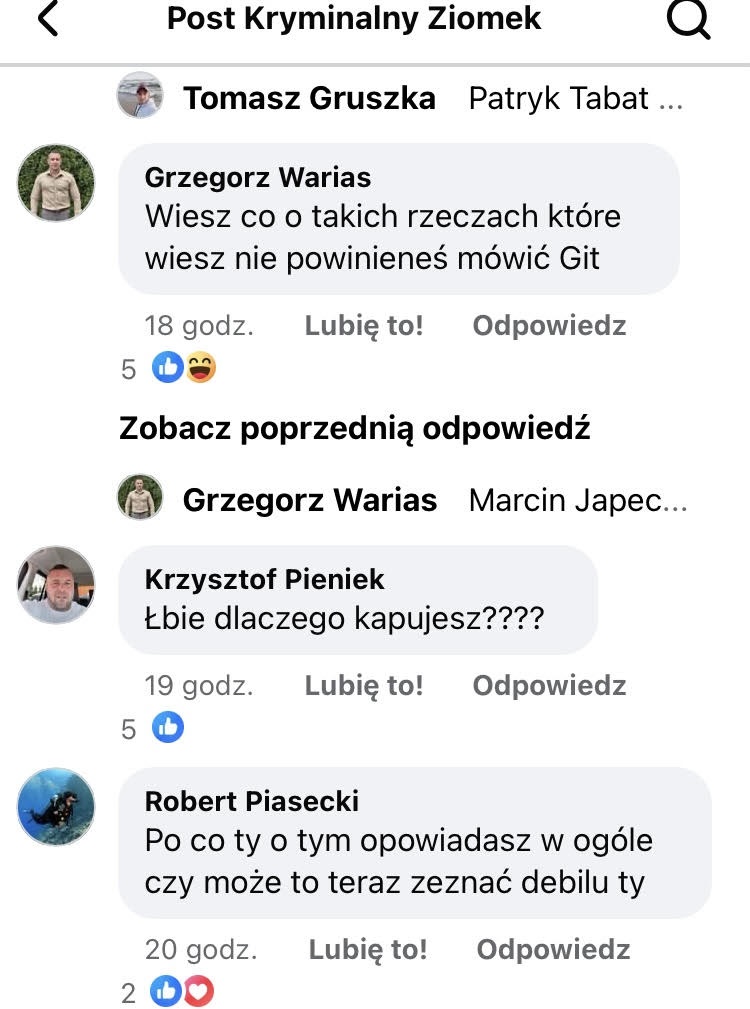The height and width of the screenshot is (1009, 750).
Task: Reply to Robert Piasecki's comment
Action: [553, 949]
